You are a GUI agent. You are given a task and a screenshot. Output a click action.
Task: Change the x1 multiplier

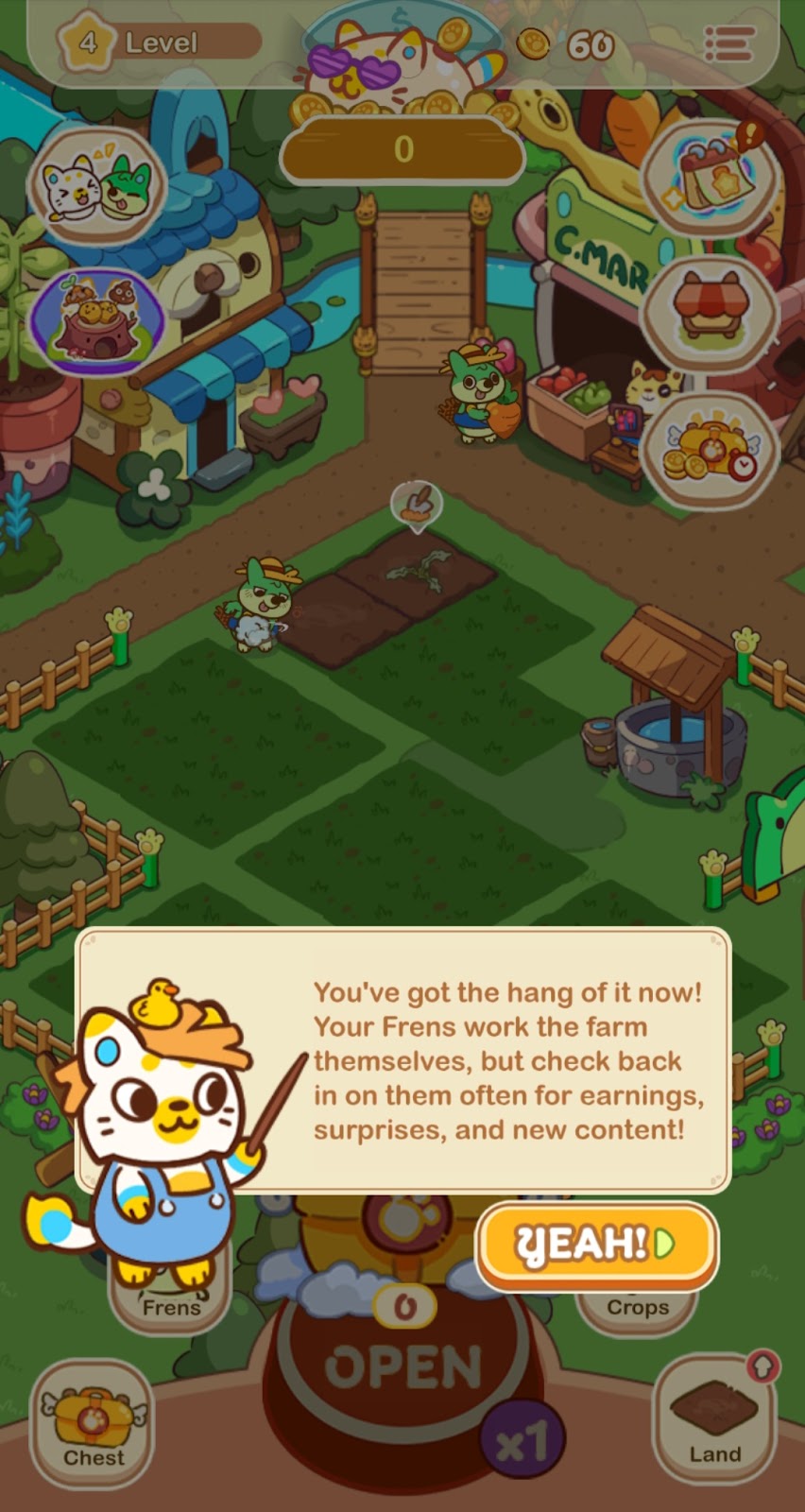pos(522,1441)
